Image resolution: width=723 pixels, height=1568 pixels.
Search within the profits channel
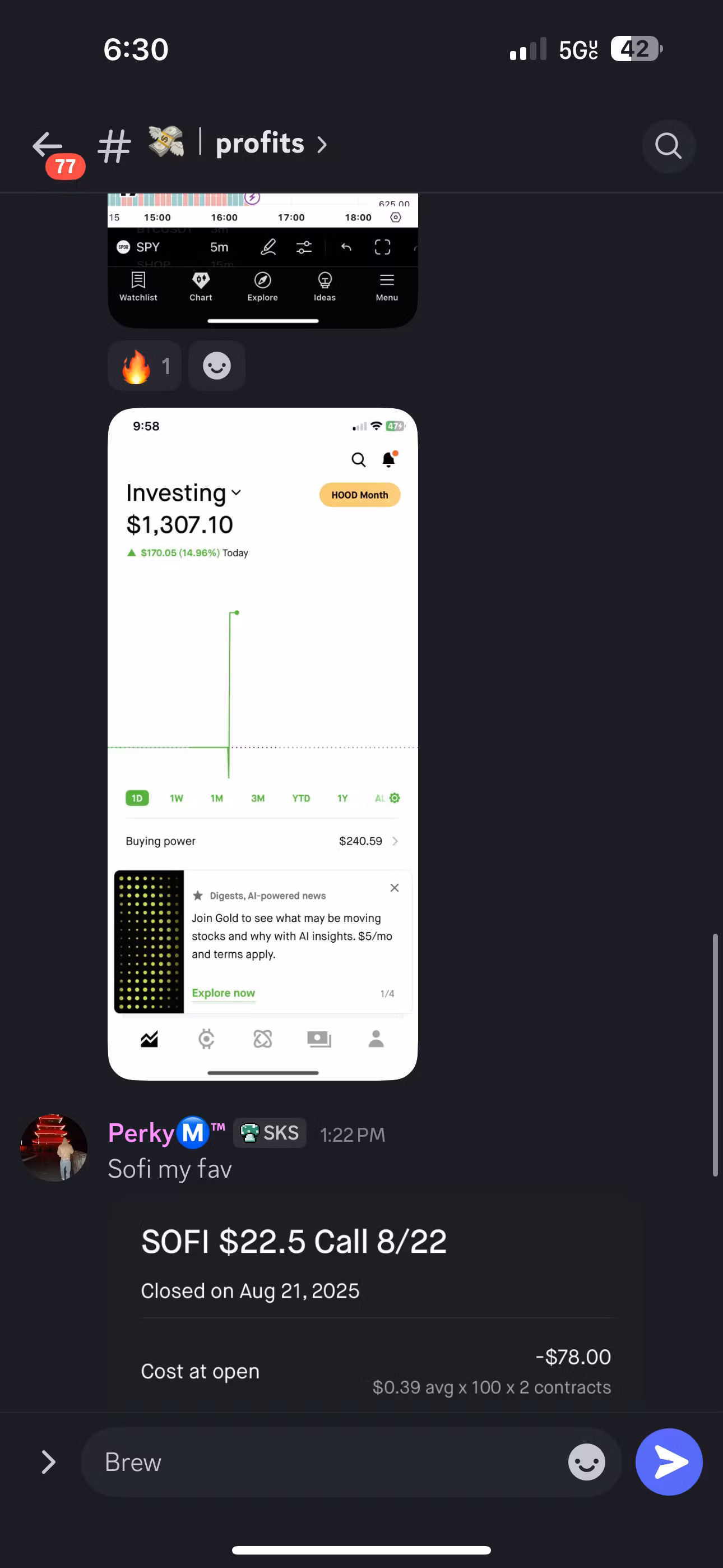(x=668, y=146)
